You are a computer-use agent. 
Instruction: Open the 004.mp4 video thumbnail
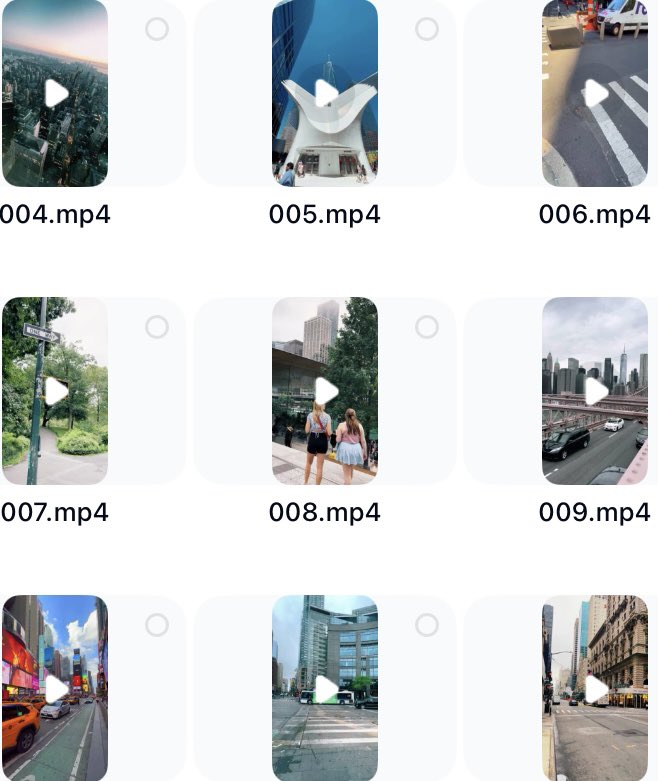55,94
